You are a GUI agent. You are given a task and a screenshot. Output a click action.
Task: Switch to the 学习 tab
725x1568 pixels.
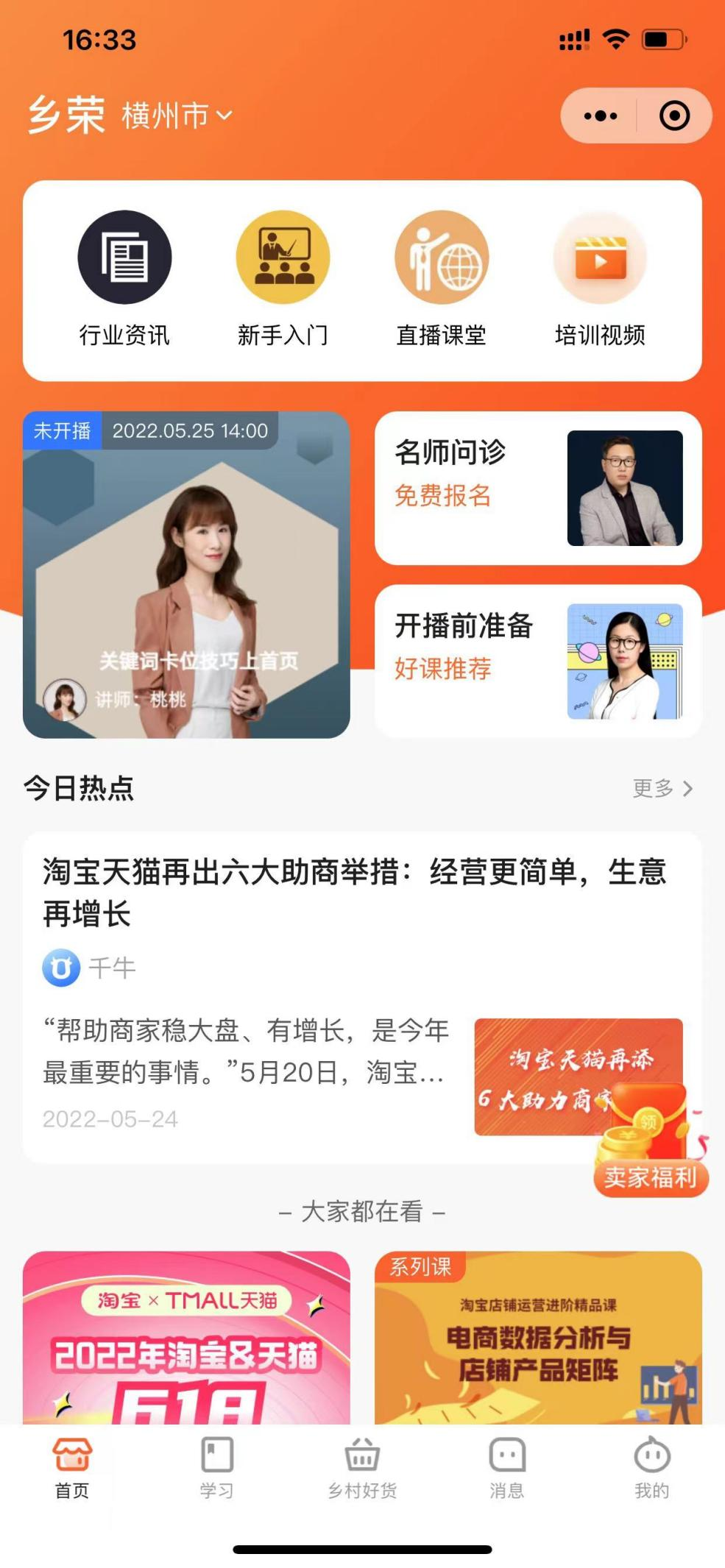click(x=217, y=1468)
